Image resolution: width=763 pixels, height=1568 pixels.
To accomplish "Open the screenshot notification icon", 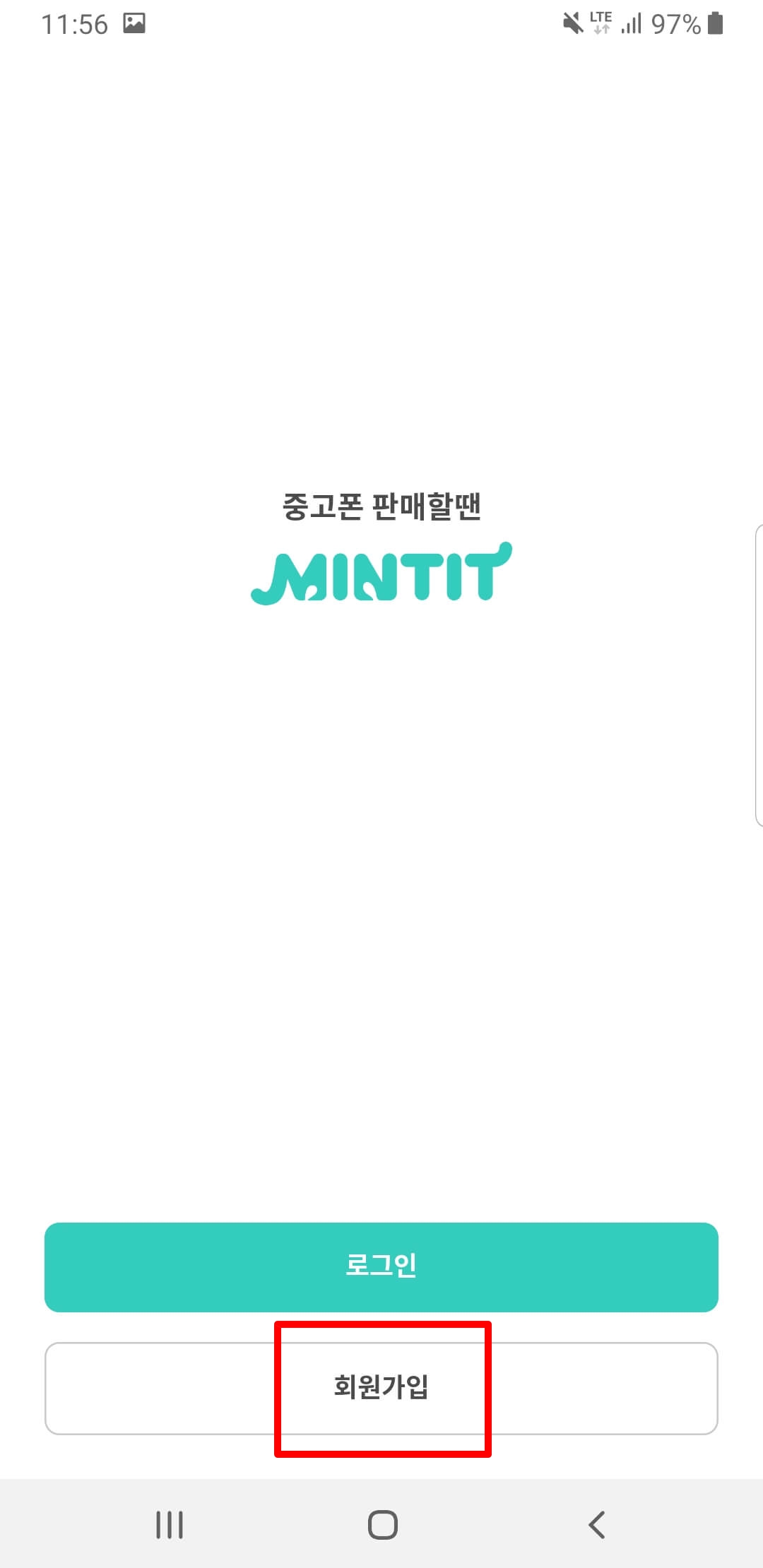I will [x=136, y=23].
